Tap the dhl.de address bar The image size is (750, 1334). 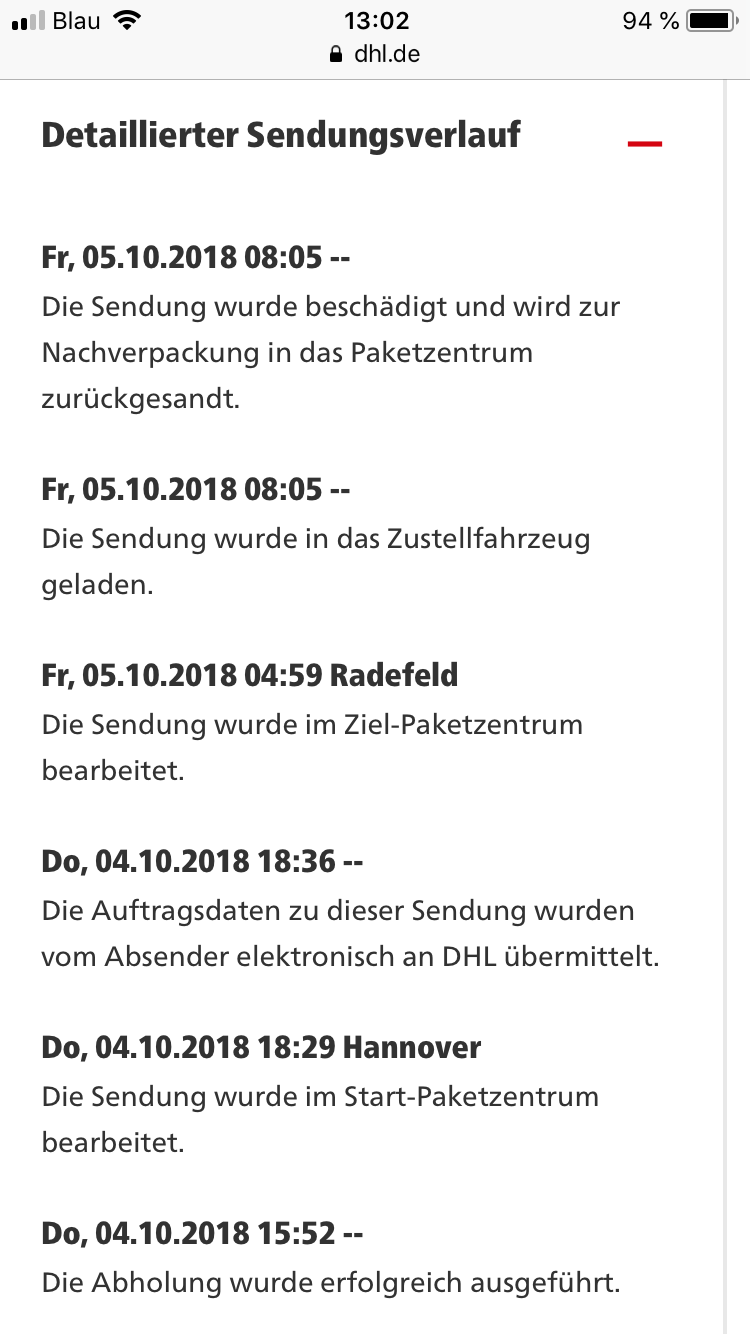pyautogui.click(x=375, y=54)
